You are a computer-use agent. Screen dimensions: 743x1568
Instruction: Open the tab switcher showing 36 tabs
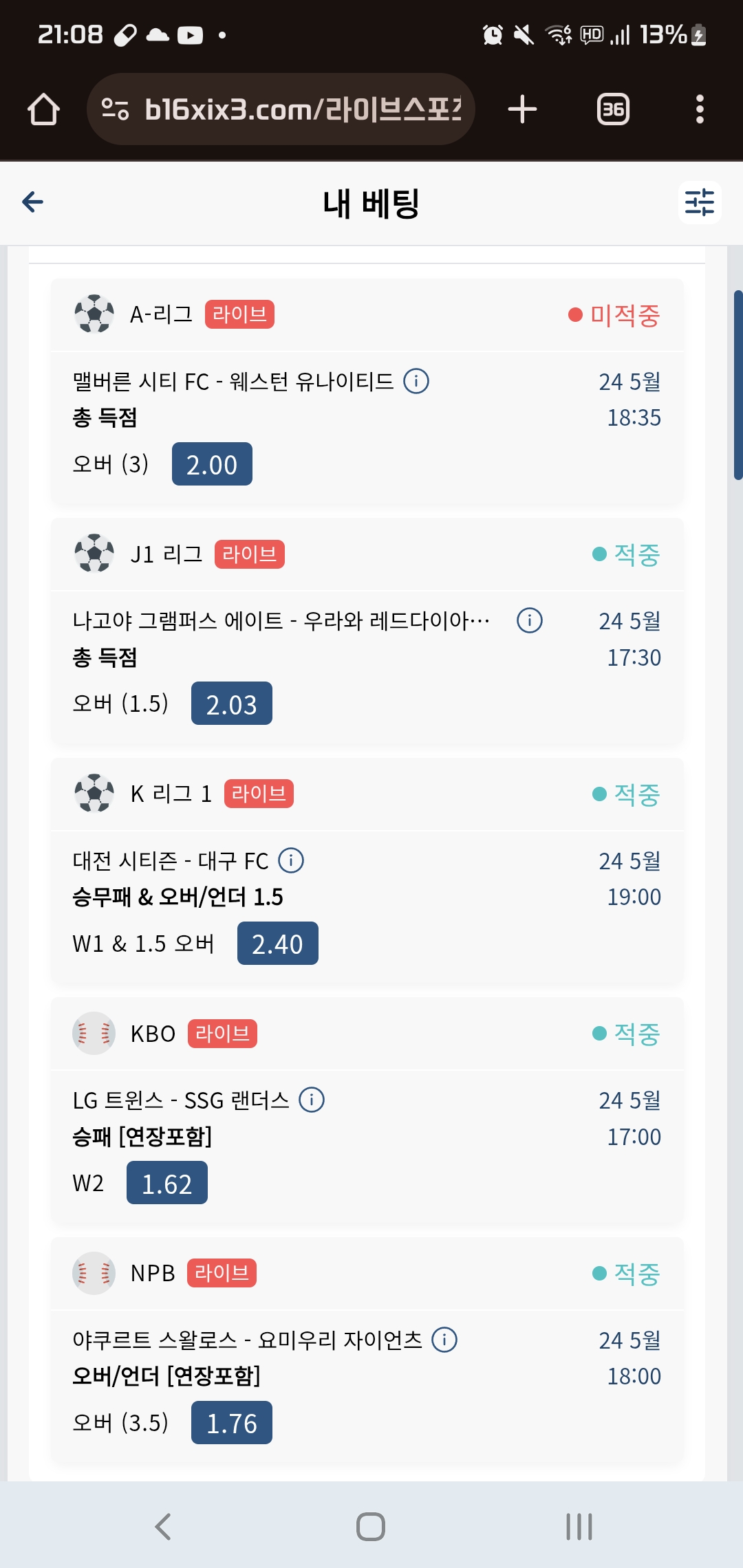tap(613, 109)
